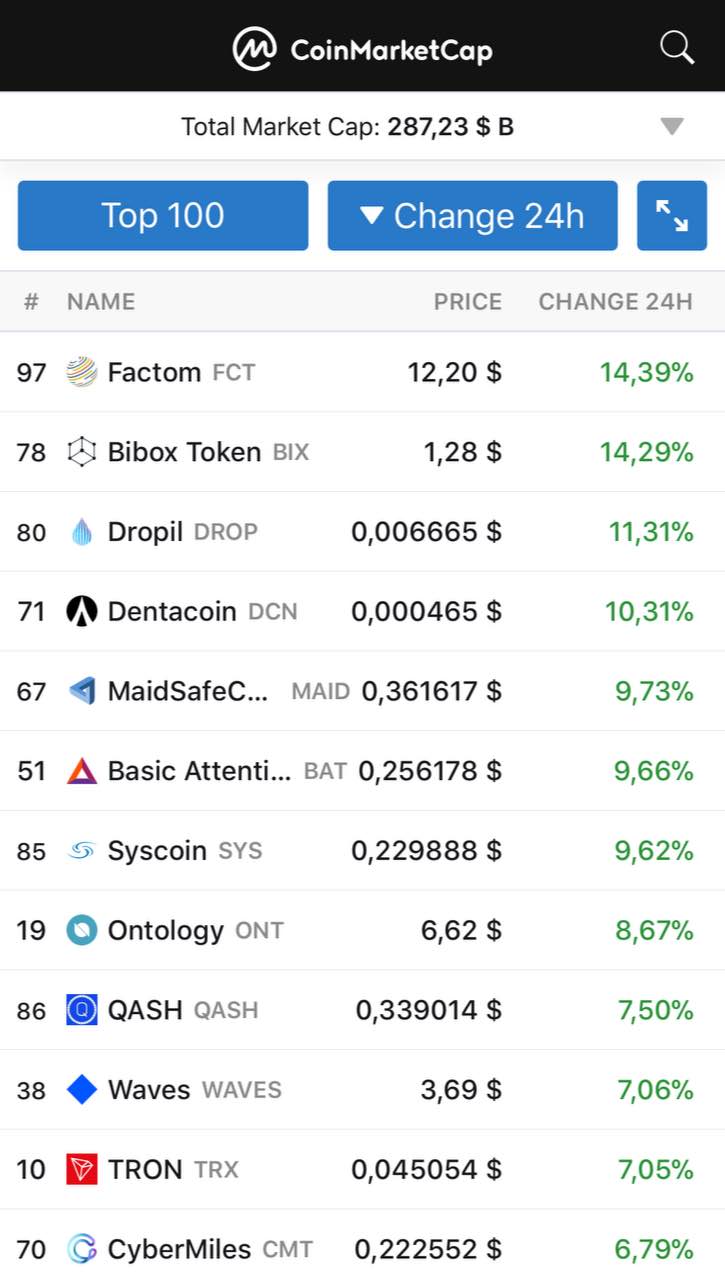Open the QASH coin row
Screen dimensions: 725x1280
[362, 1010]
